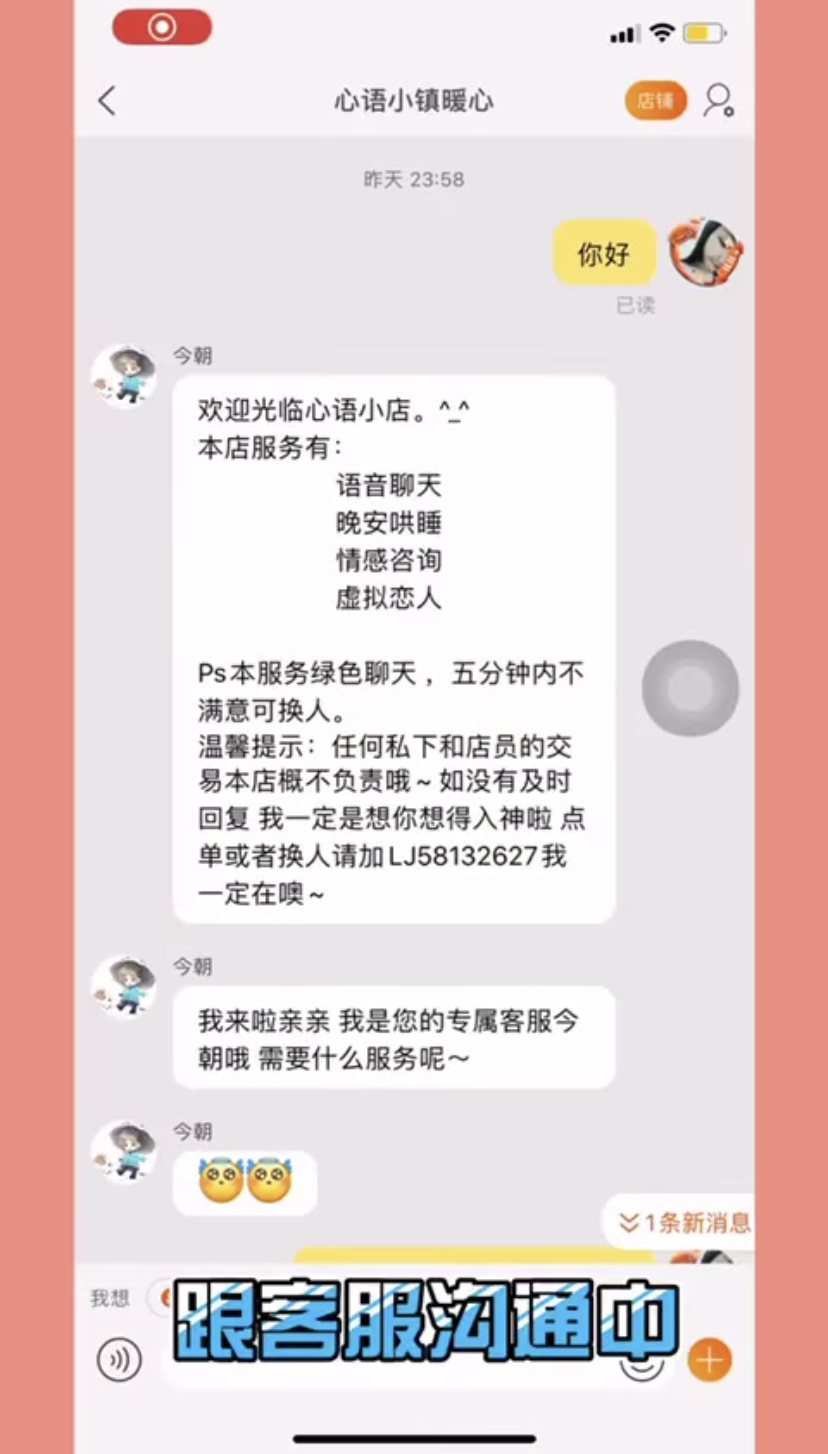The height and width of the screenshot is (1454, 828).
Task: Open the contact profile settings icon
Action: [x=719, y=100]
